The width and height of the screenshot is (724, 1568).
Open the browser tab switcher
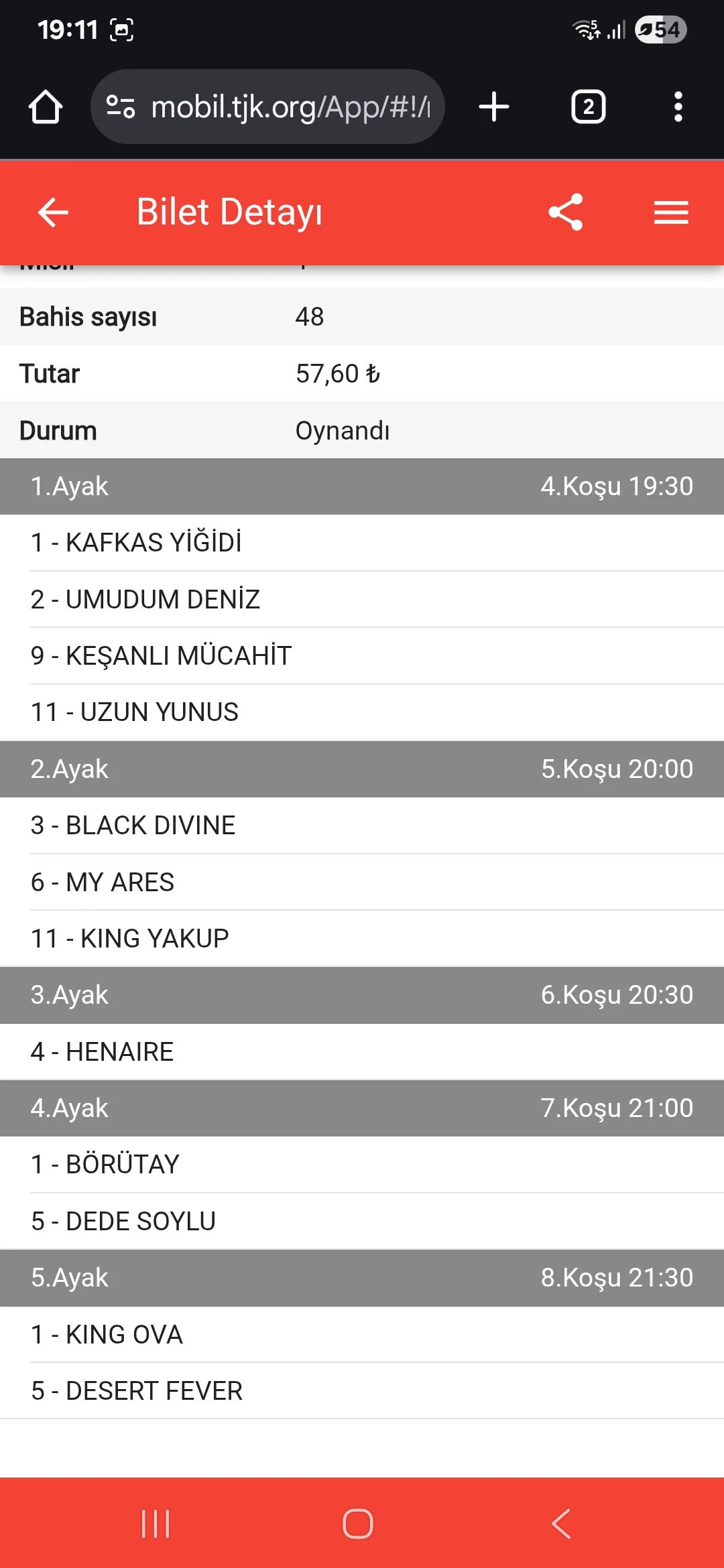(588, 107)
